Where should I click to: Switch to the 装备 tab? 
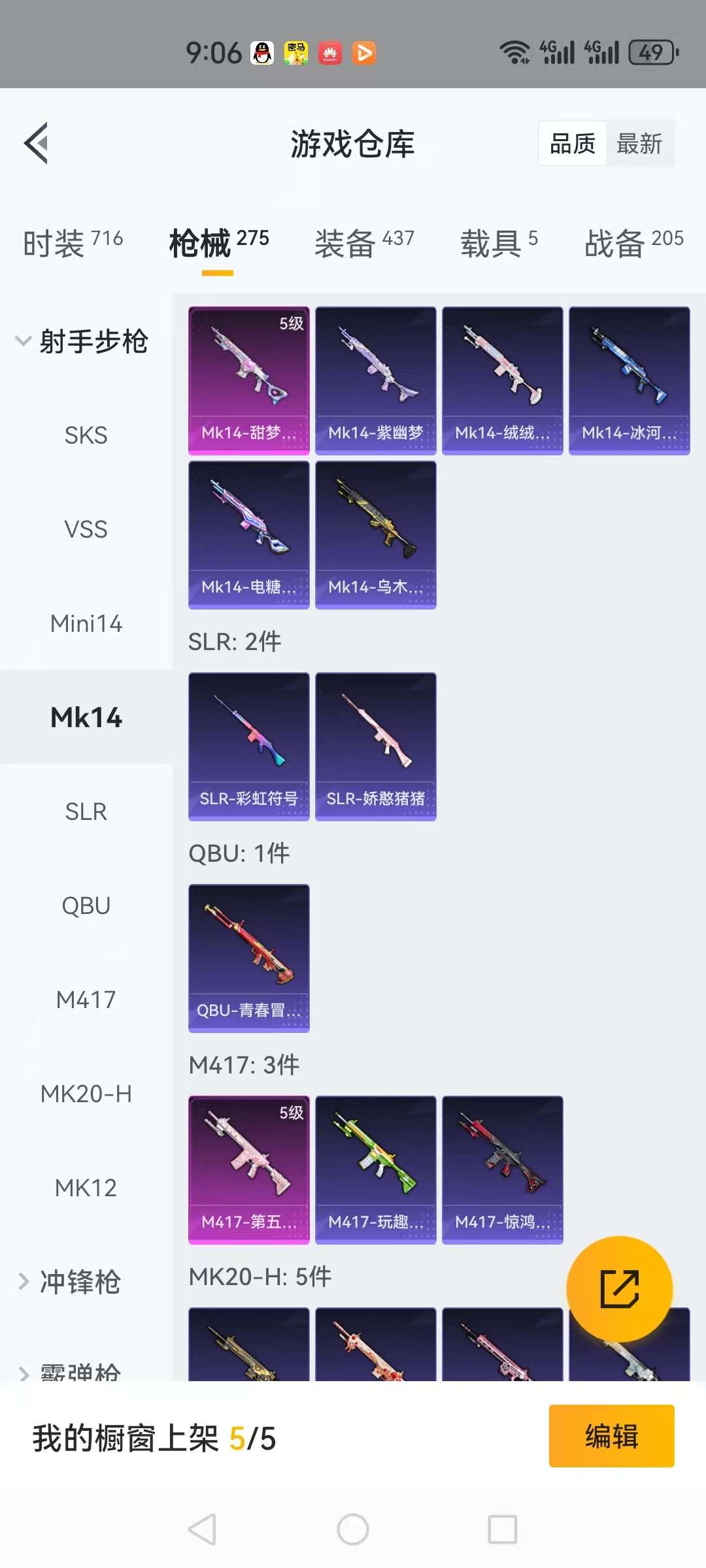coord(364,243)
